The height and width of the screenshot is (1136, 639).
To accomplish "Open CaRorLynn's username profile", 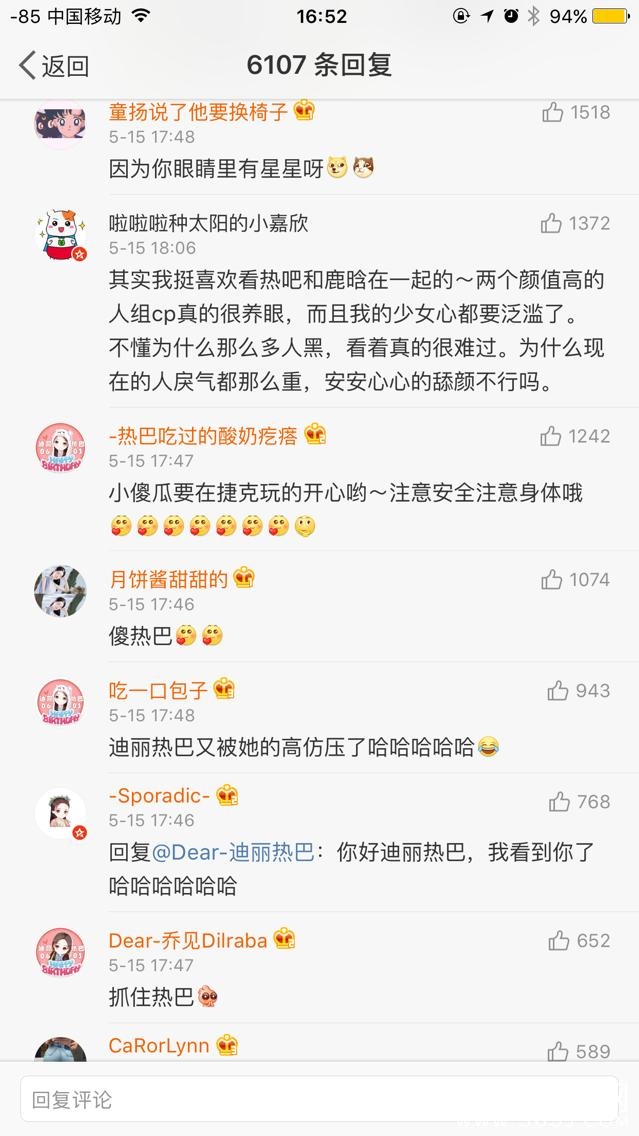I will coord(159,1046).
